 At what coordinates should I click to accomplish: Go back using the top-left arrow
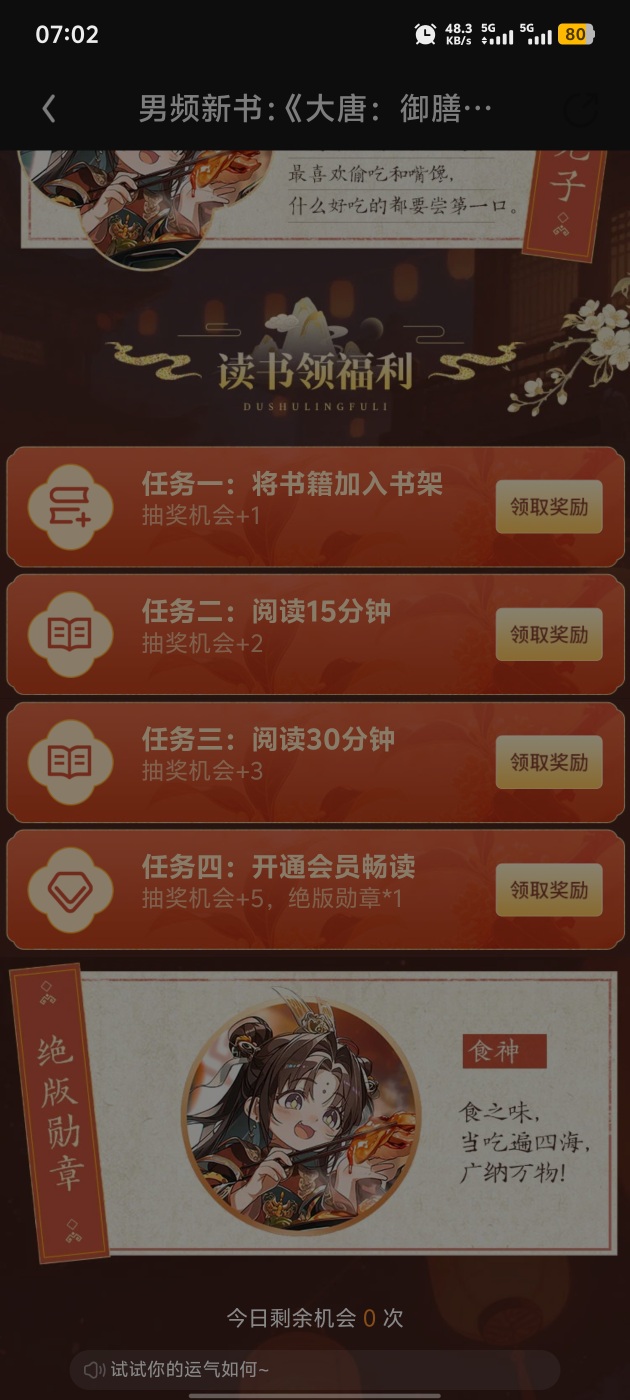49,108
